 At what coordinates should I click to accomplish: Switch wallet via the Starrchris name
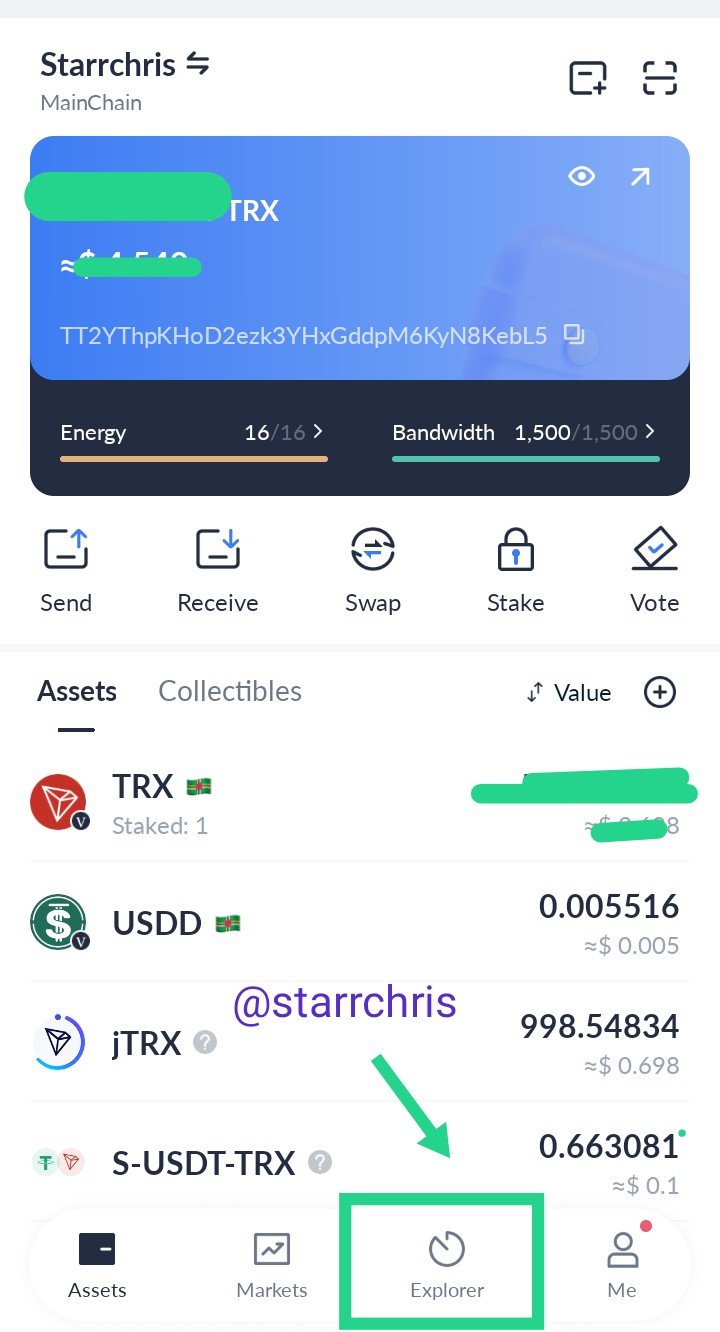coord(125,65)
